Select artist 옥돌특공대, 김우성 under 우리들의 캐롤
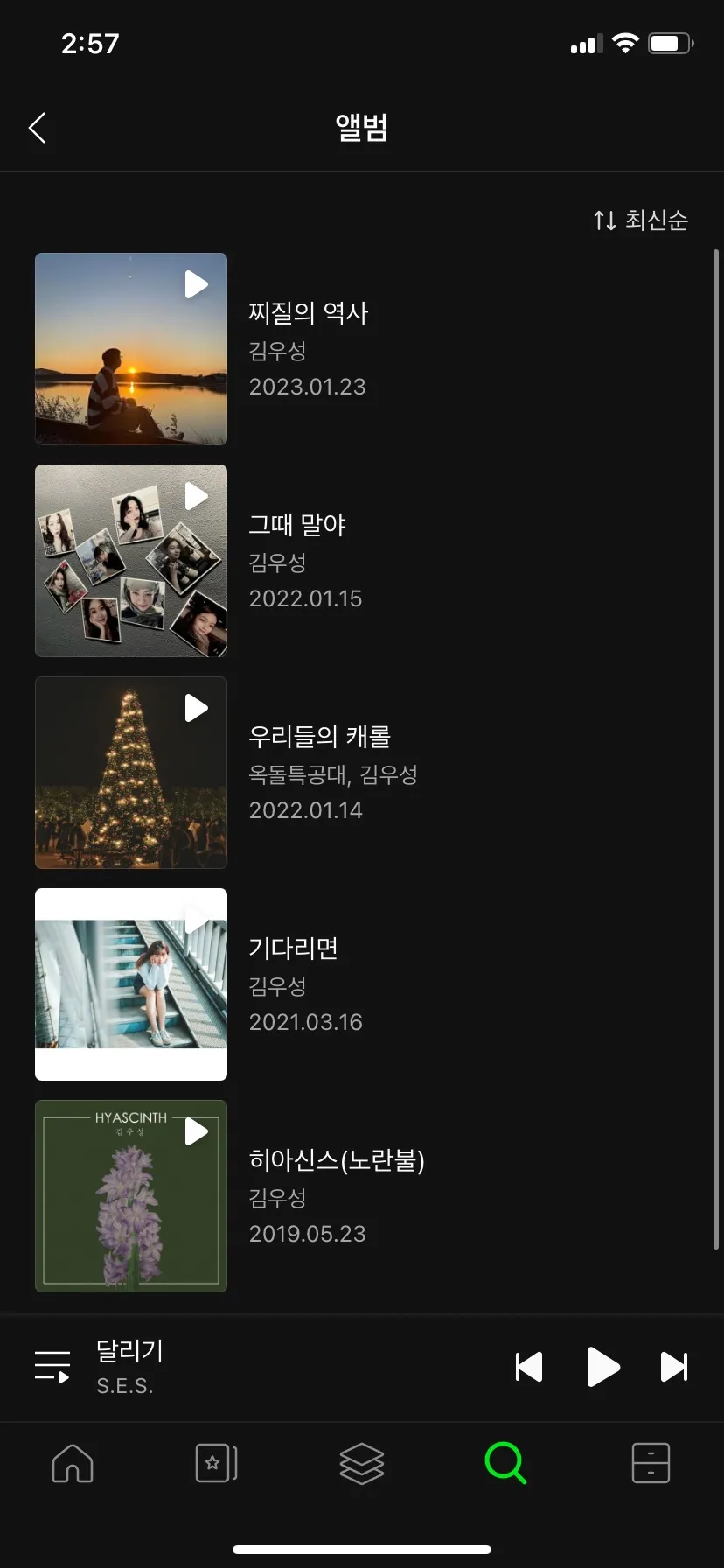724x1568 pixels. pos(333,774)
